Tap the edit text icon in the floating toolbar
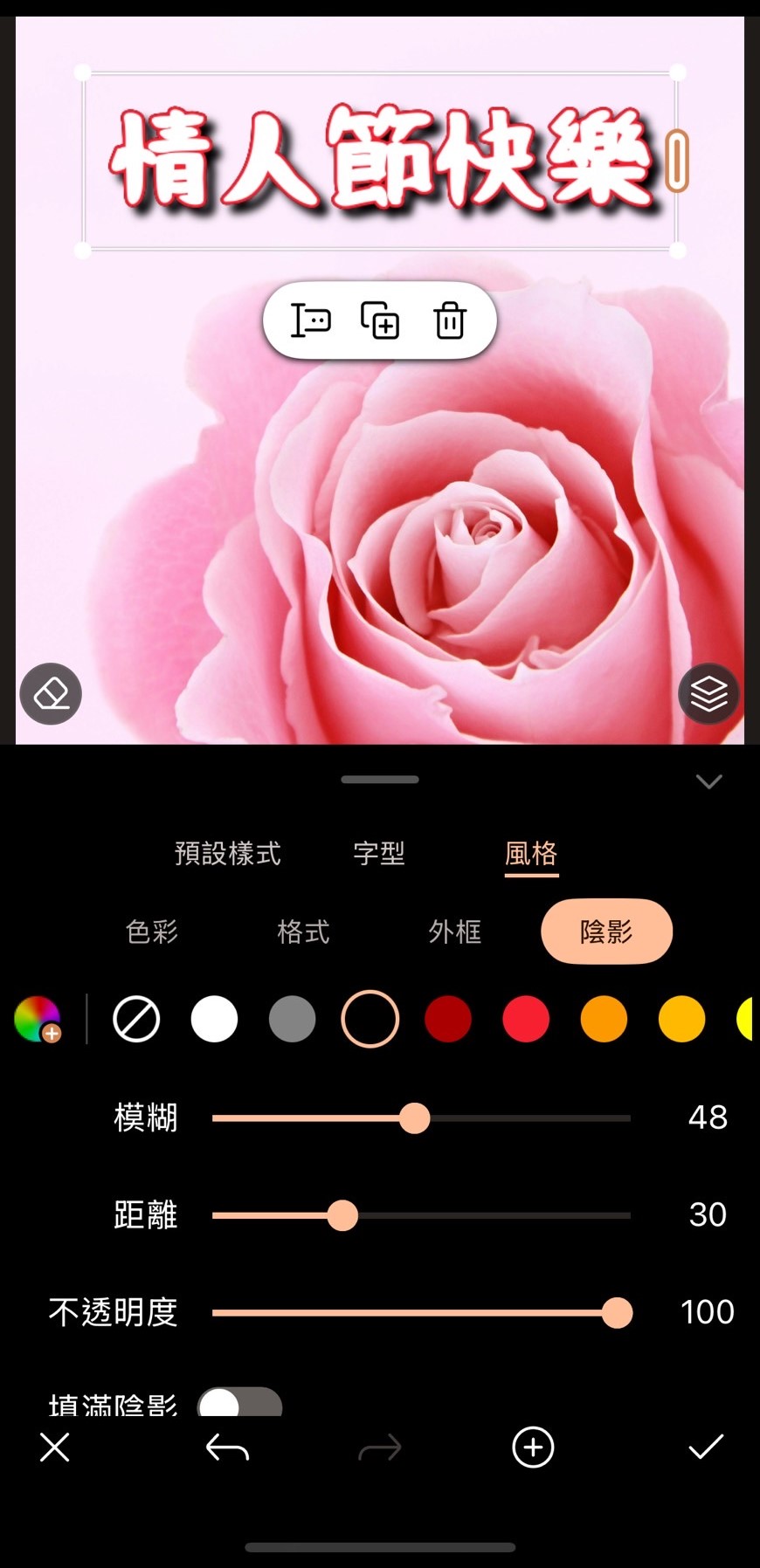 coord(310,320)
